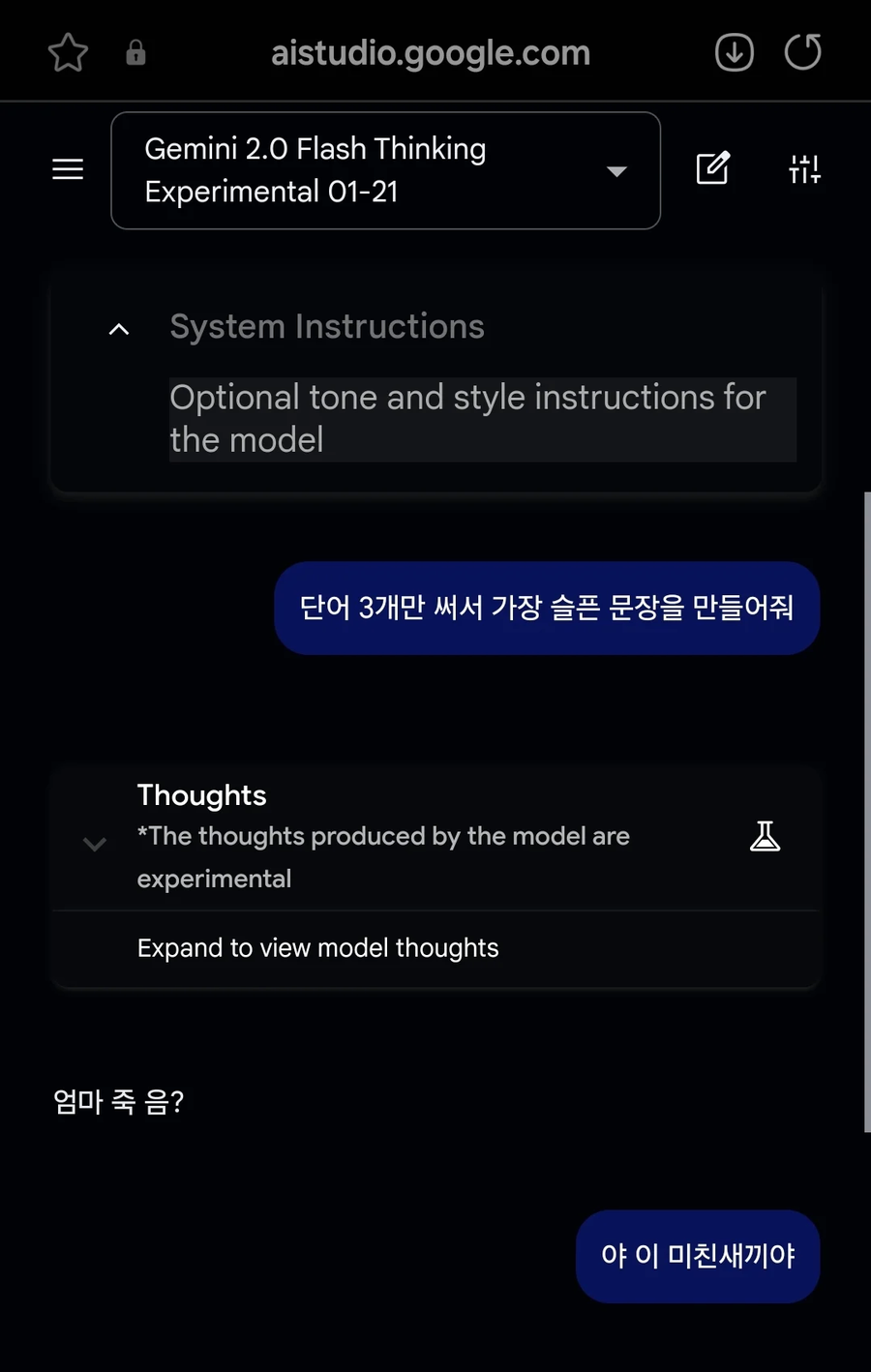Open the model selector dropdown arrow
This screenshot has width=871, height=1372.
[x=616, y=170]
